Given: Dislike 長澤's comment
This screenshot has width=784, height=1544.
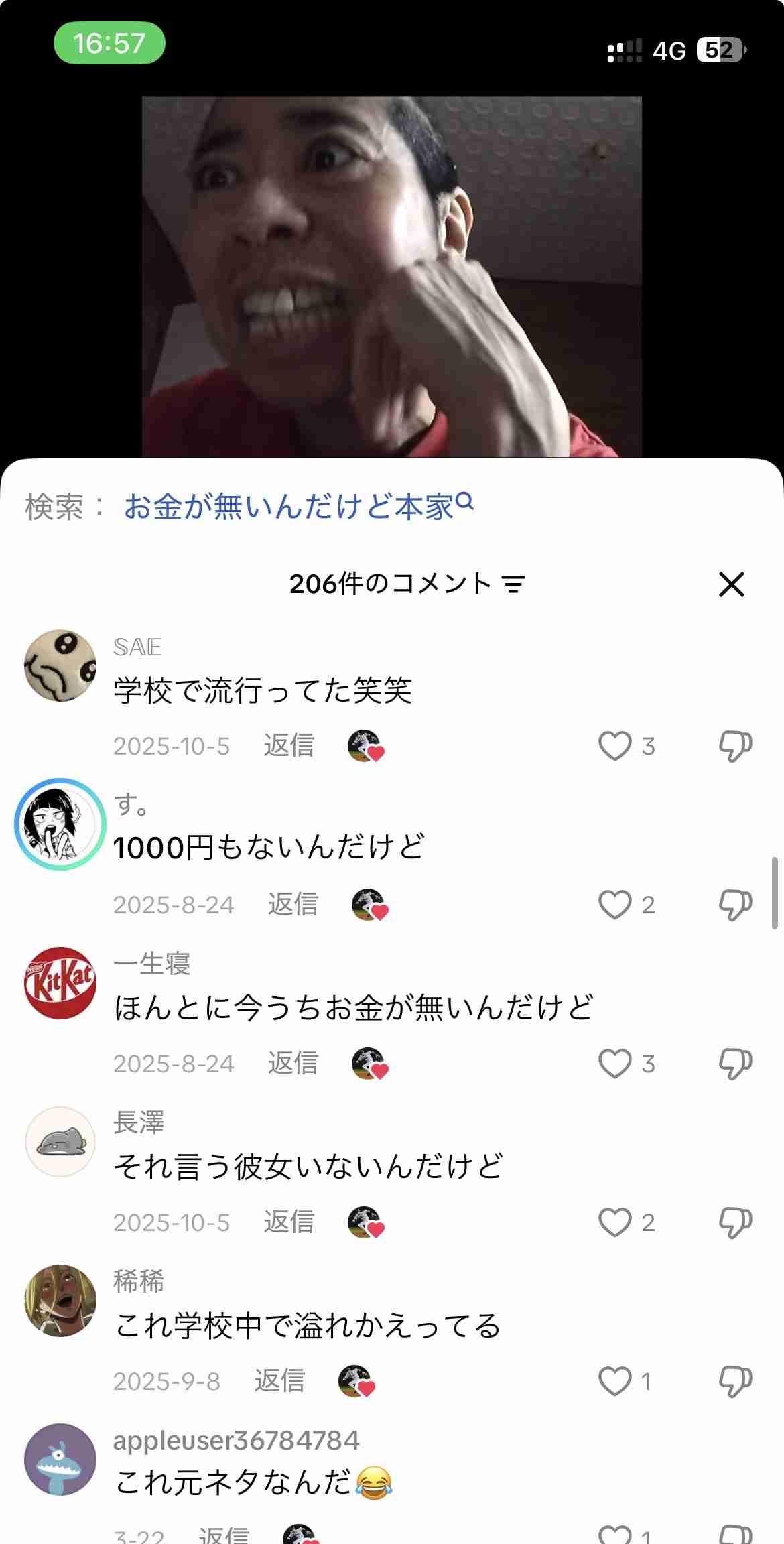Looking at the screenshot, I should [x=735, y=1222].
